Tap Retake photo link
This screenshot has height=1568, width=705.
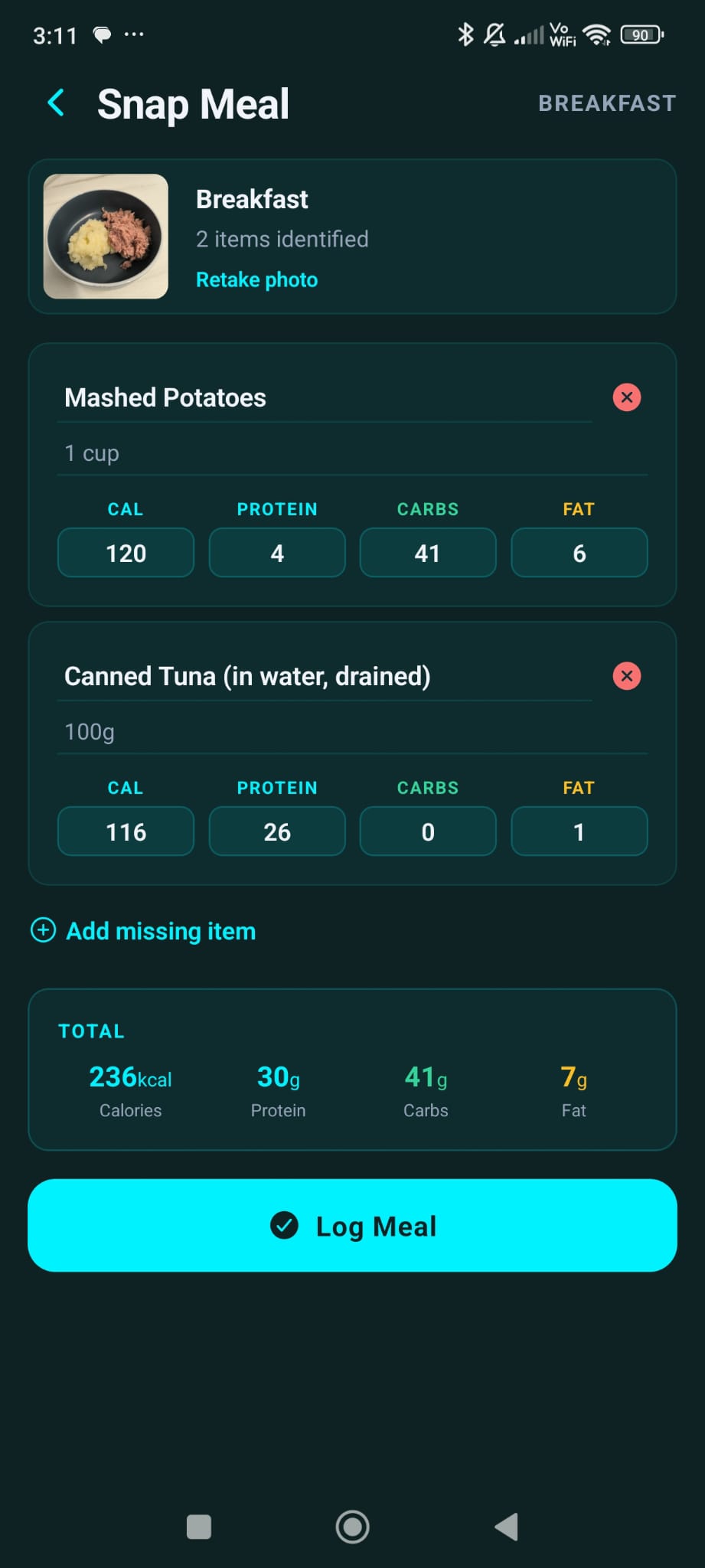[x=256, y=279]
